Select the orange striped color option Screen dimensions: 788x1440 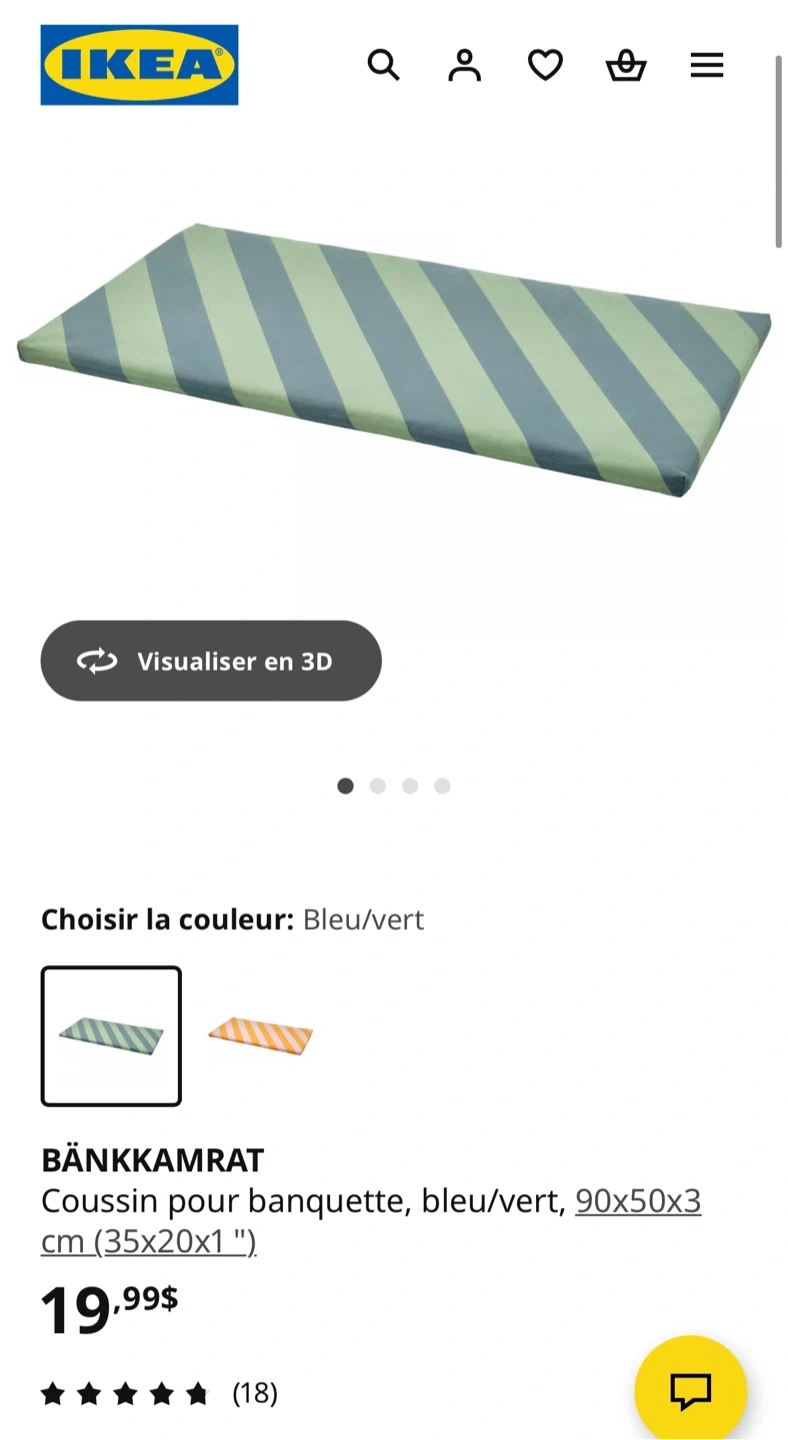(260, 1036)
